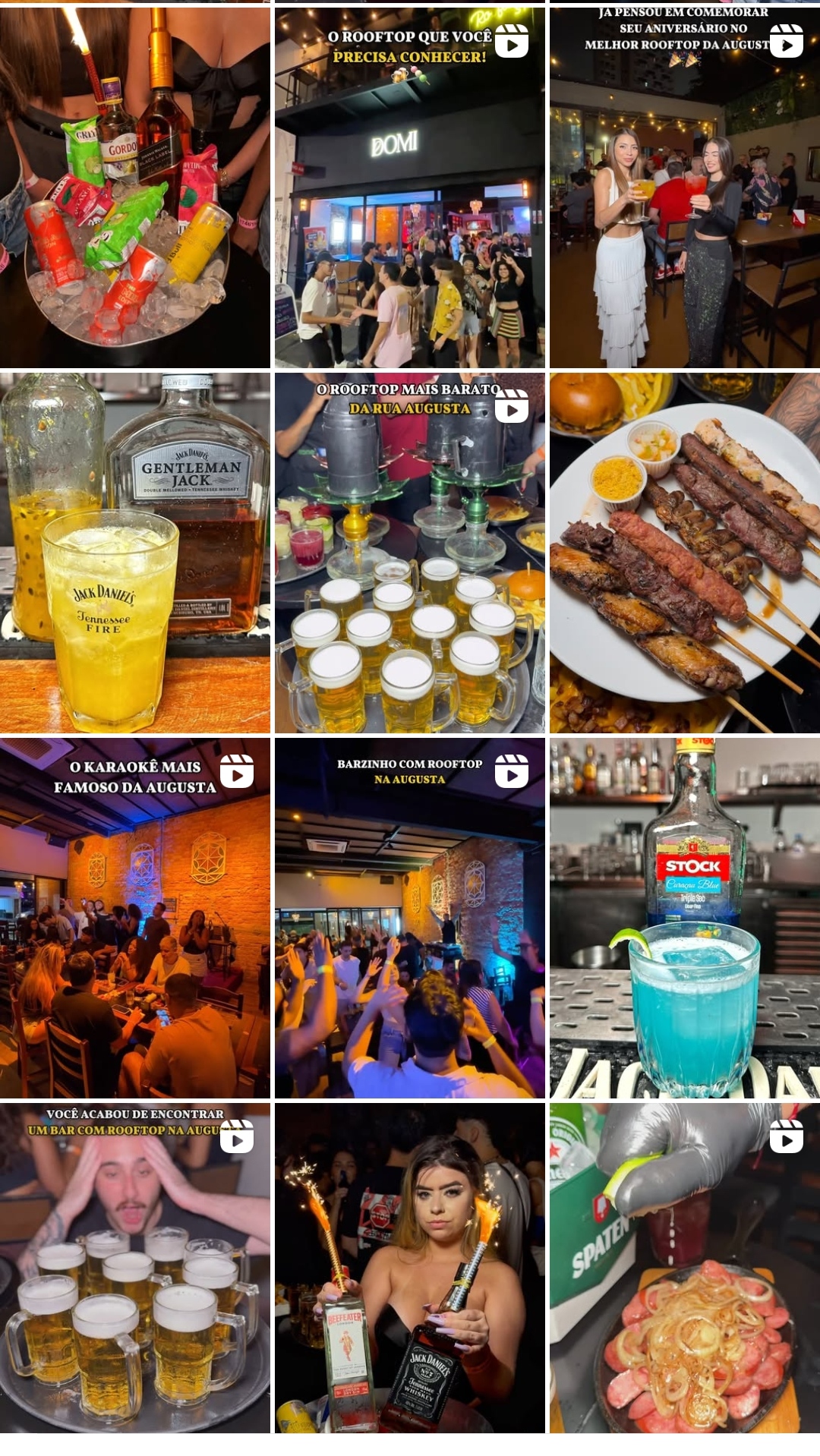Open the 'karaokê mais famoso' reel
This screenshot has width=820, height=1456.
pyautogui.click(x=135, y=918)
